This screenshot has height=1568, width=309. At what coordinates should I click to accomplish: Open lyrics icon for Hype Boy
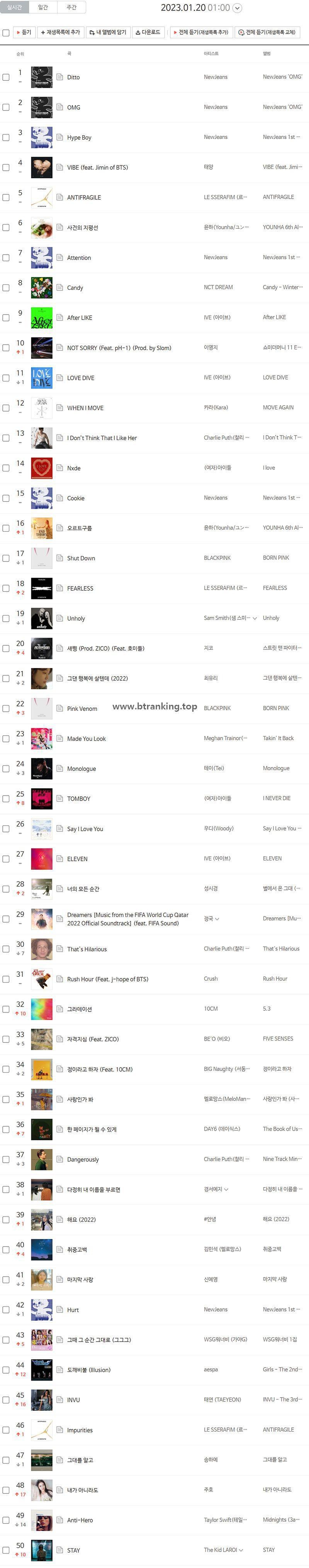(x=59, y=138)
